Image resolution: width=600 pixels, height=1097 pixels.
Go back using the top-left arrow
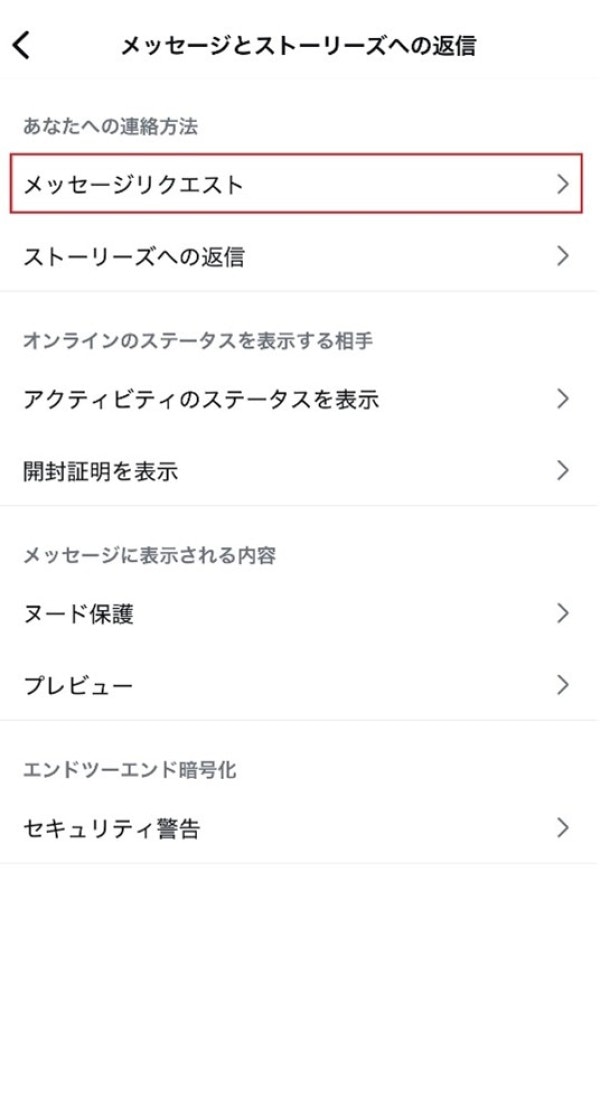pyautogui.click(x=22, y=45)
